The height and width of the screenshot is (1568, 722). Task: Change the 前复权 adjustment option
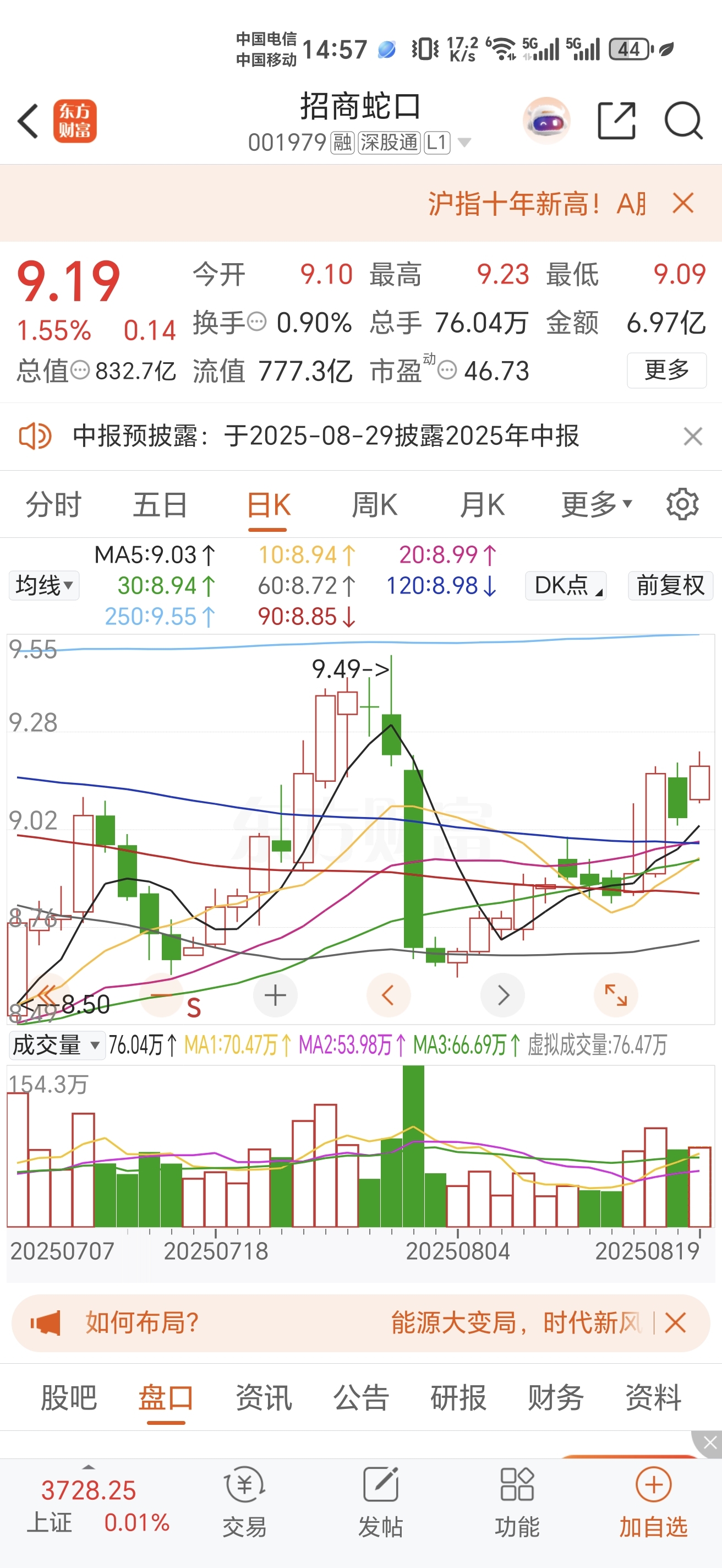click(x=670, y=586)
